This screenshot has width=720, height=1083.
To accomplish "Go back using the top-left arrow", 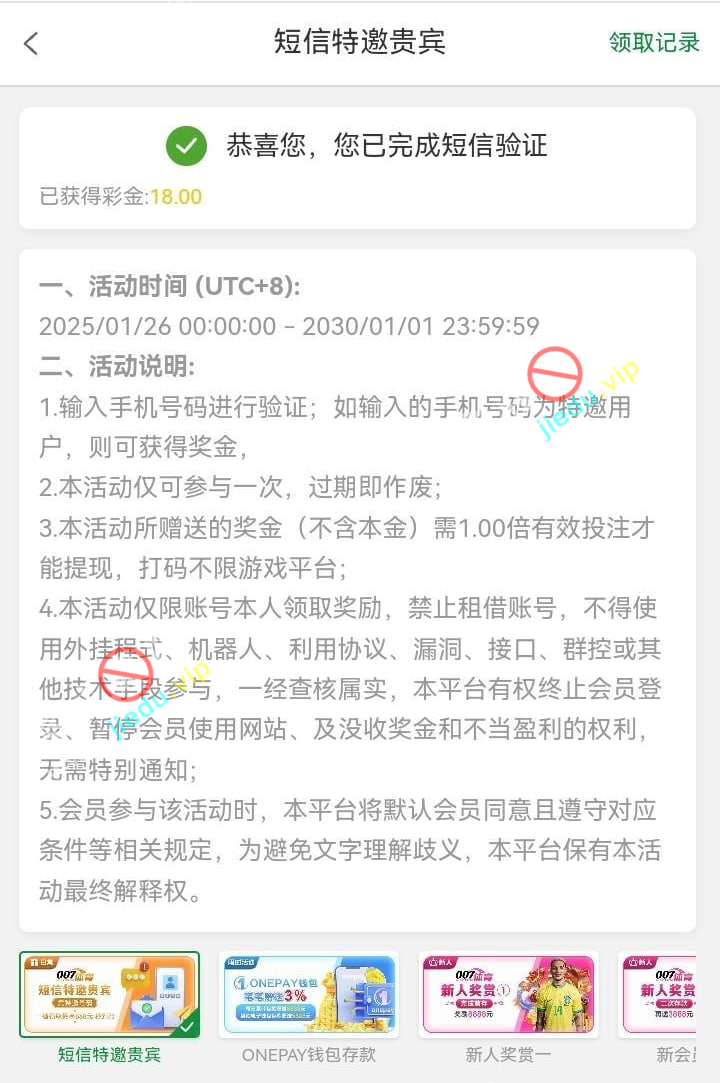I will 31,43.
